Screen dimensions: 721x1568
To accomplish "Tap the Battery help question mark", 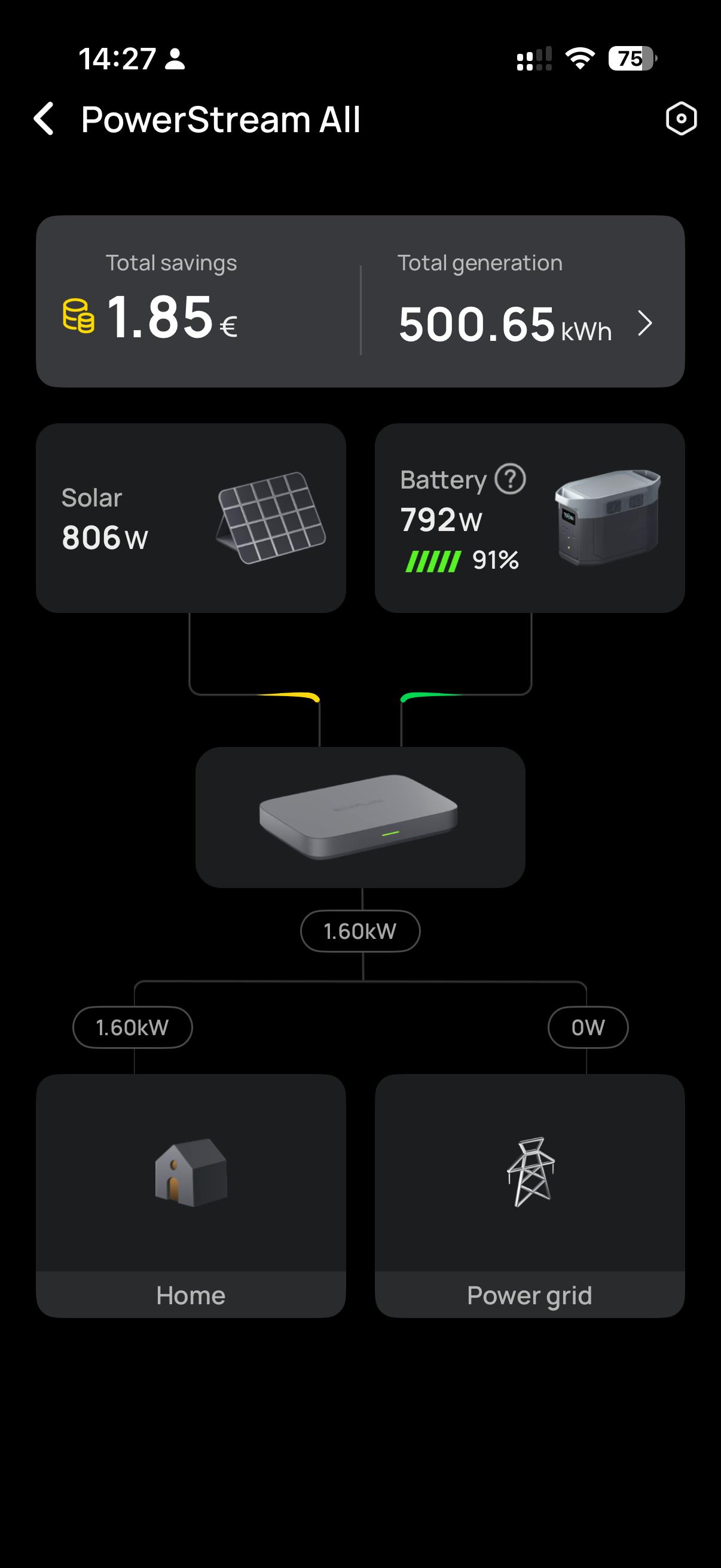I will [510, 479].
